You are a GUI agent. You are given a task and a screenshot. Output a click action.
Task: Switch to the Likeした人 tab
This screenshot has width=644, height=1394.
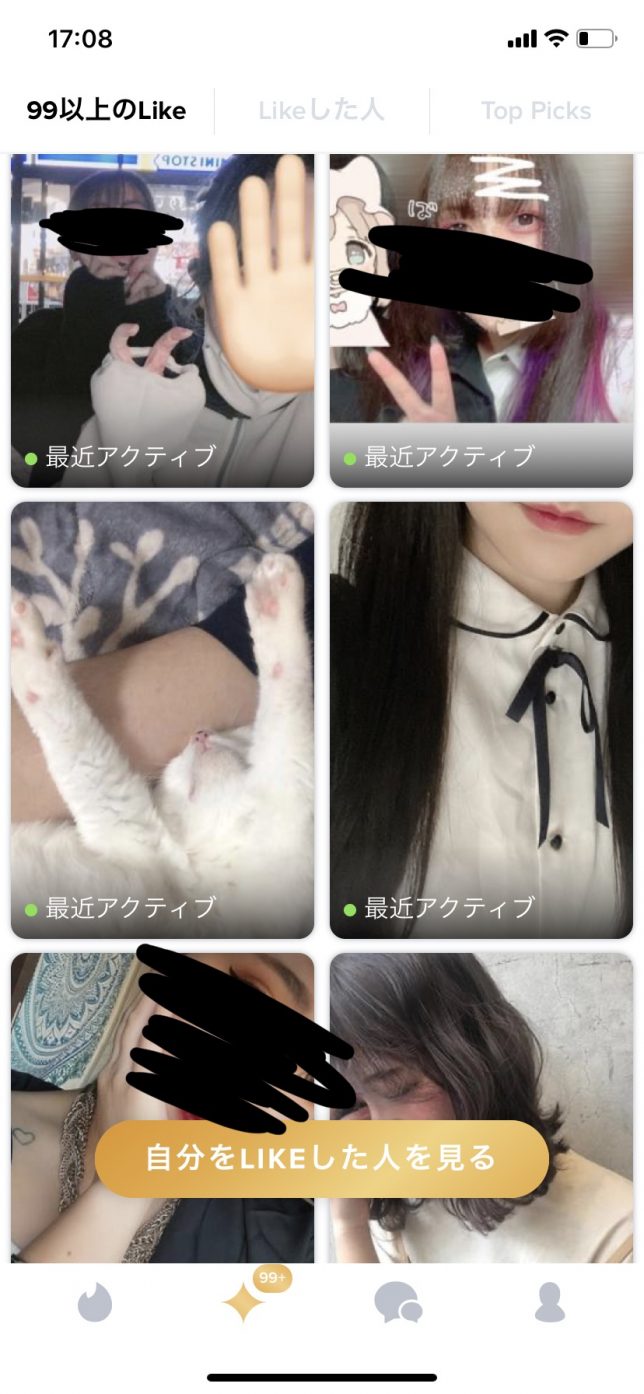pos(321,111)
